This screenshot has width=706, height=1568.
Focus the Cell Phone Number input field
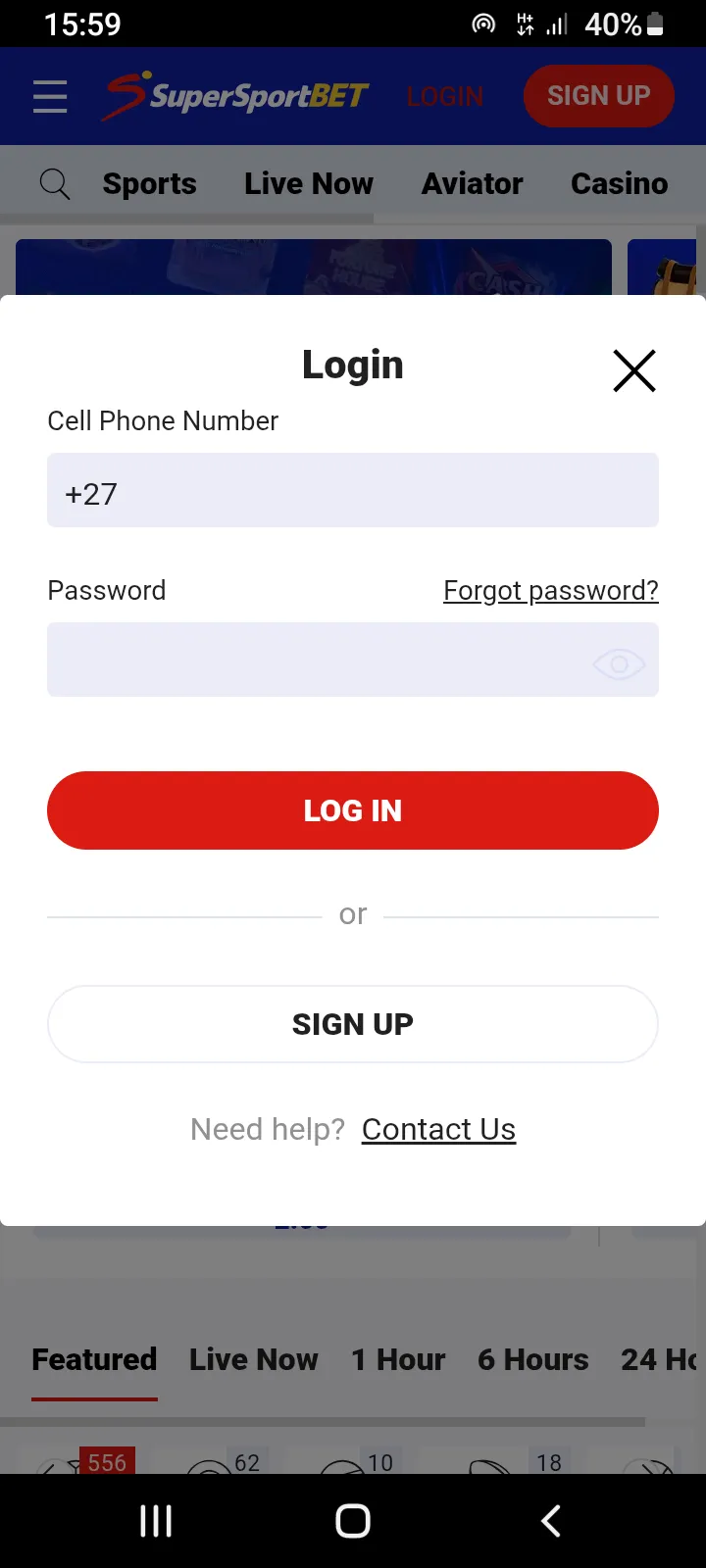click(x=353, y=490)
